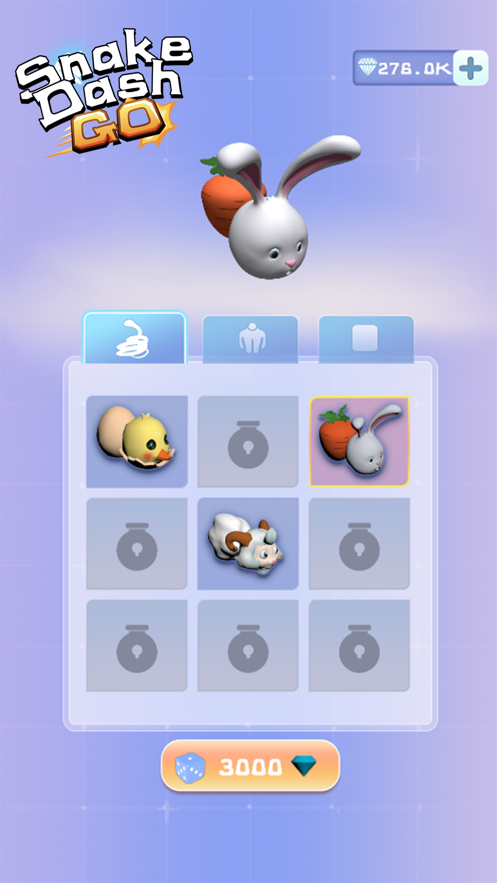The width and height of the screenshot is (497, 883).
Task: Select the rabbit with carrot skin
Action: (x=360, y=442)
